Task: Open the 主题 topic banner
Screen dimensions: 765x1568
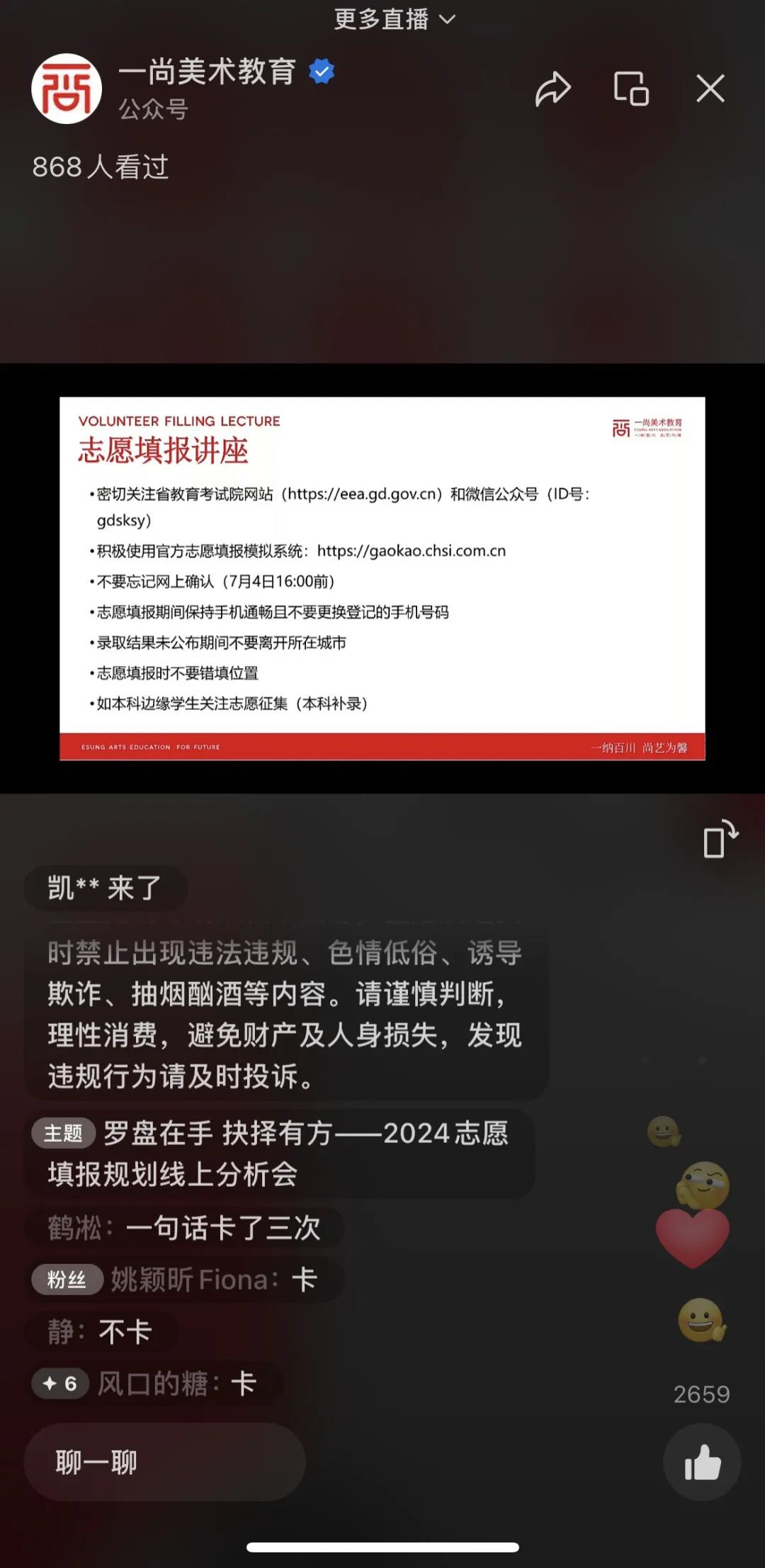Action: tap(279, 1154)
